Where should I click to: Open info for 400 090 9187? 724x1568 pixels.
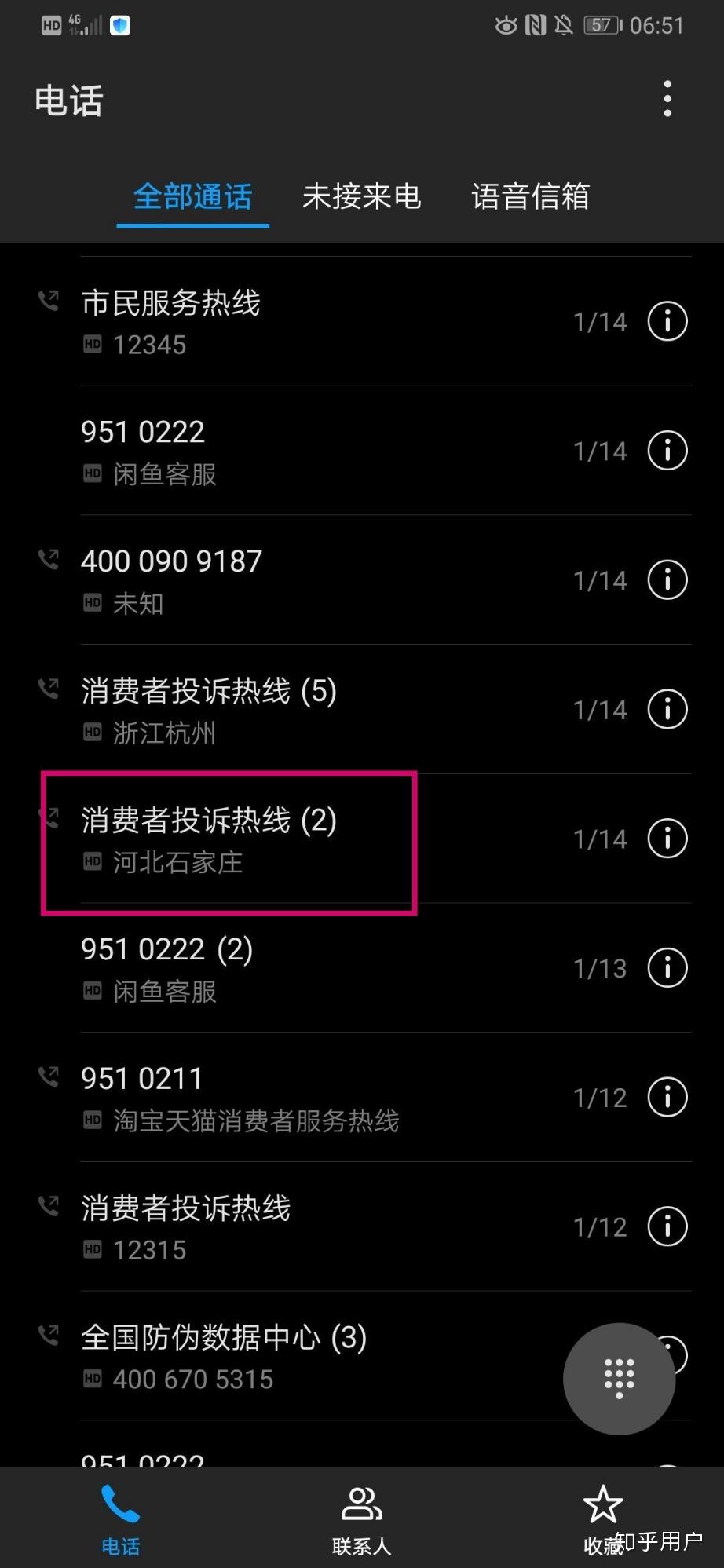(667, 579)
